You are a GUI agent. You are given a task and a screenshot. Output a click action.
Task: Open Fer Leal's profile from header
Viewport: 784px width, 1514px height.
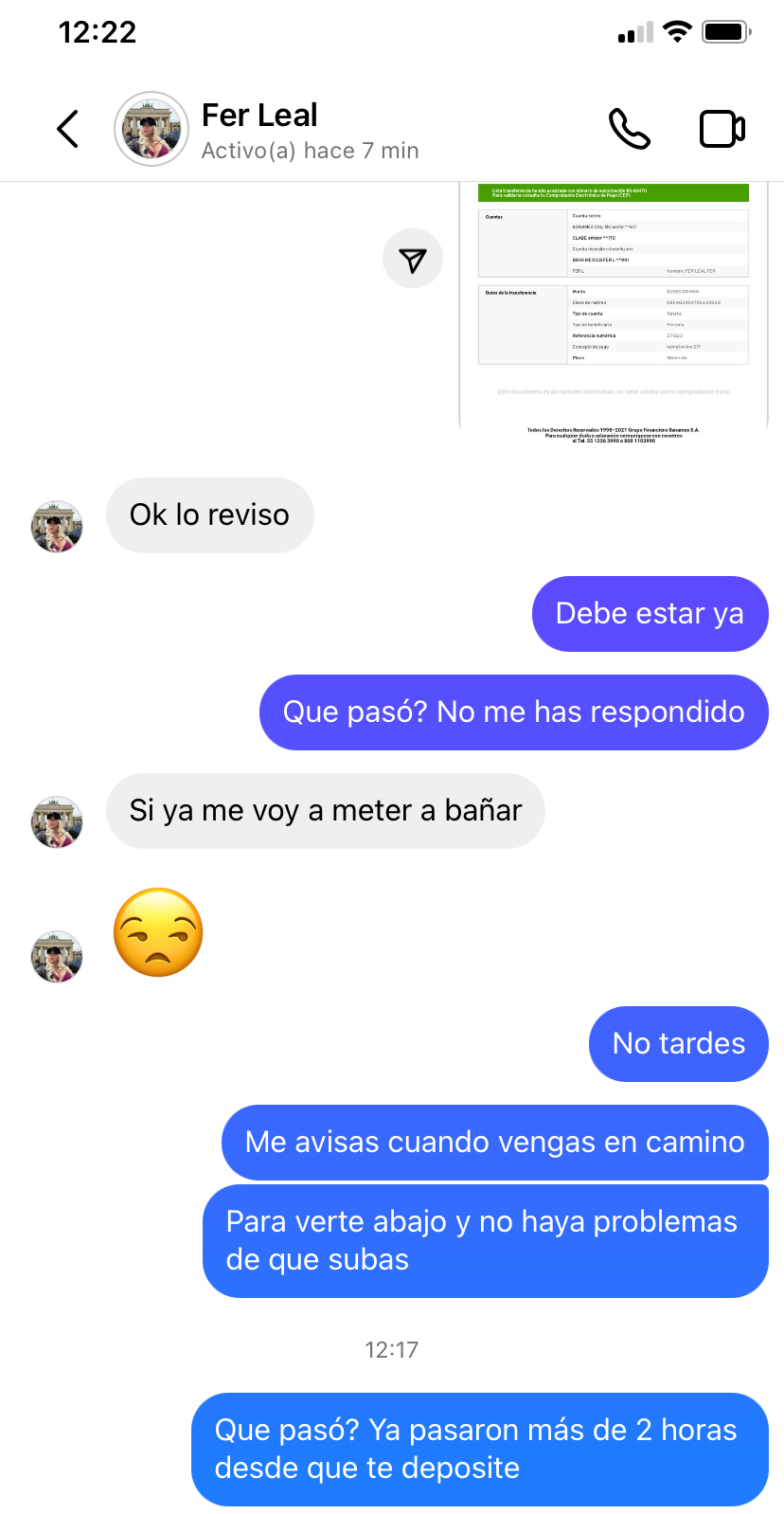259,129
